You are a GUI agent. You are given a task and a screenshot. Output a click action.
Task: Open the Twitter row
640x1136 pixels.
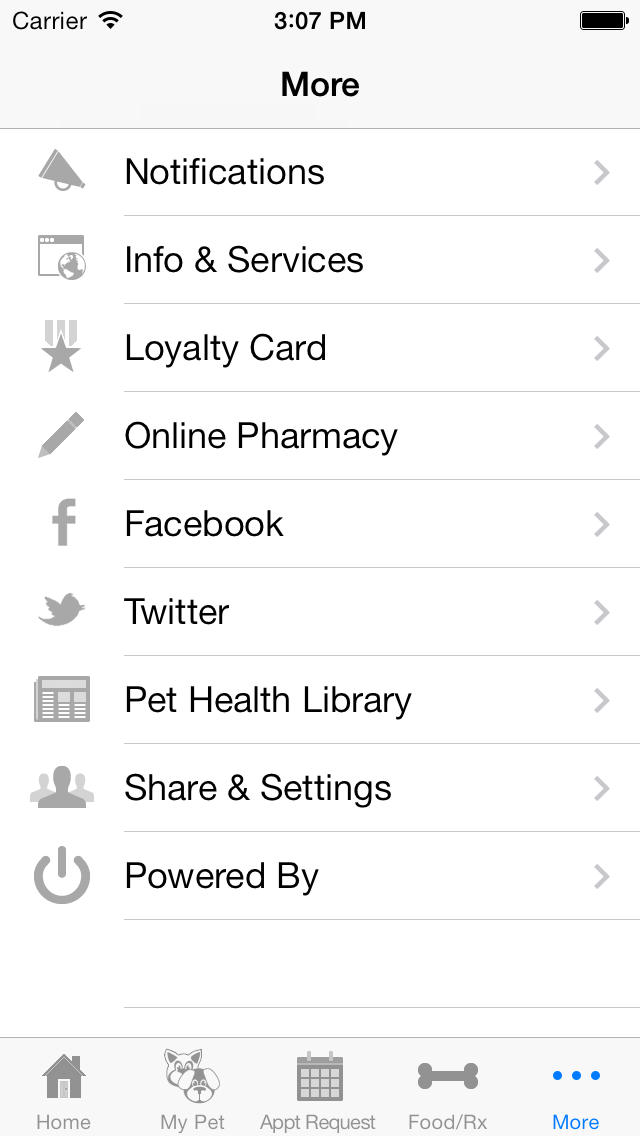click(320, 612)
